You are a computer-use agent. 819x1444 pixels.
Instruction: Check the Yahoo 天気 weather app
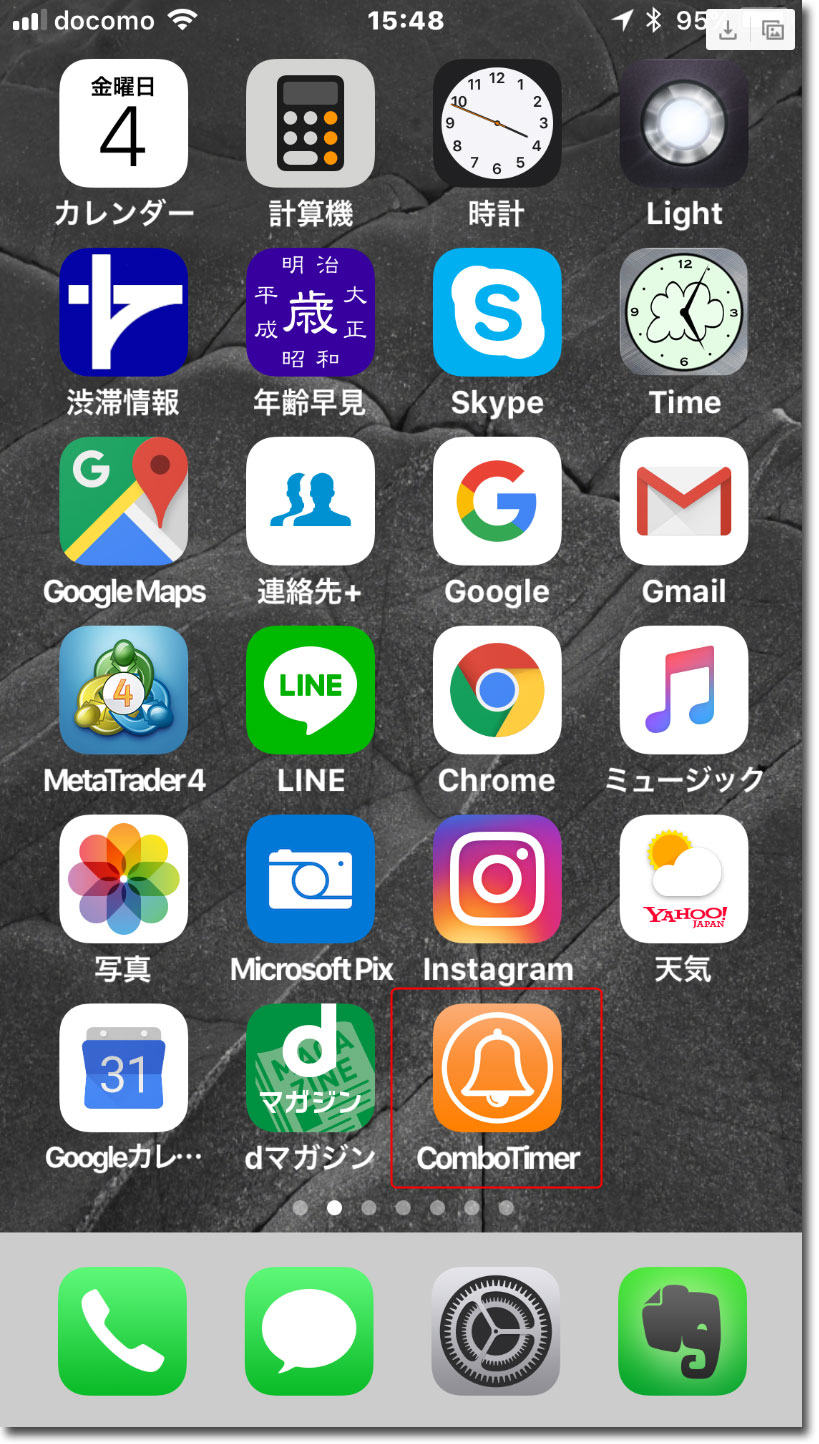[684, 879]
